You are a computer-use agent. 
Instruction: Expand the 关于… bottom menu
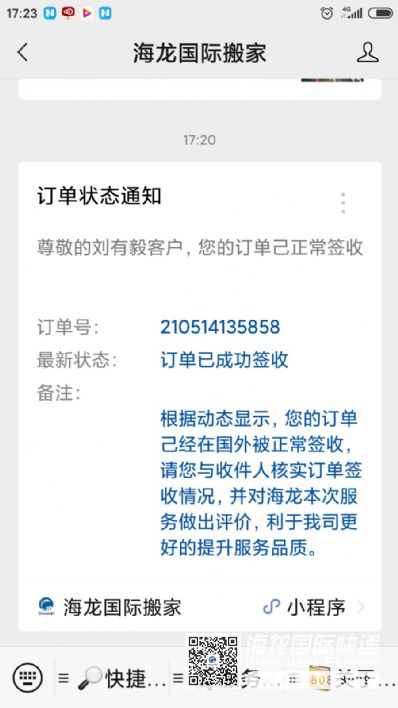point(342,678)
